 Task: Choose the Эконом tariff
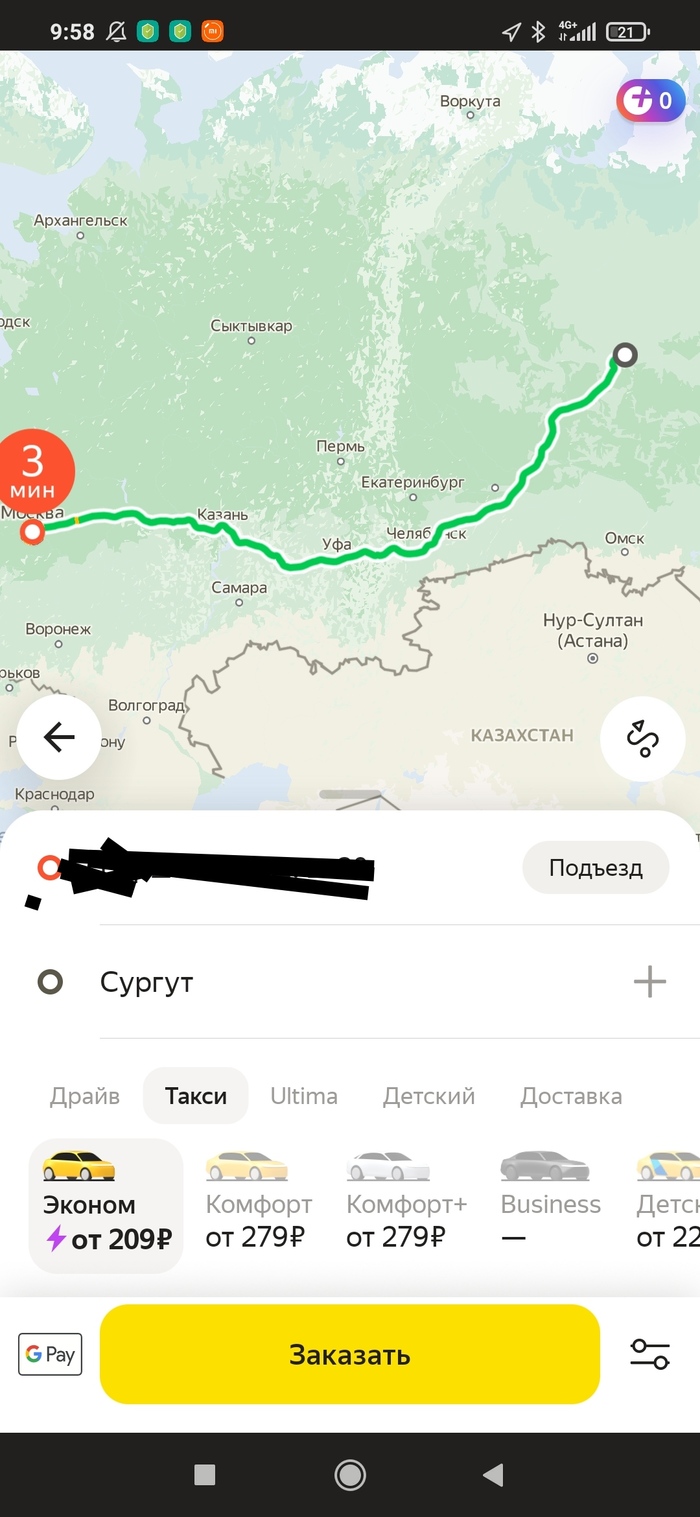tap(106, 1206)
